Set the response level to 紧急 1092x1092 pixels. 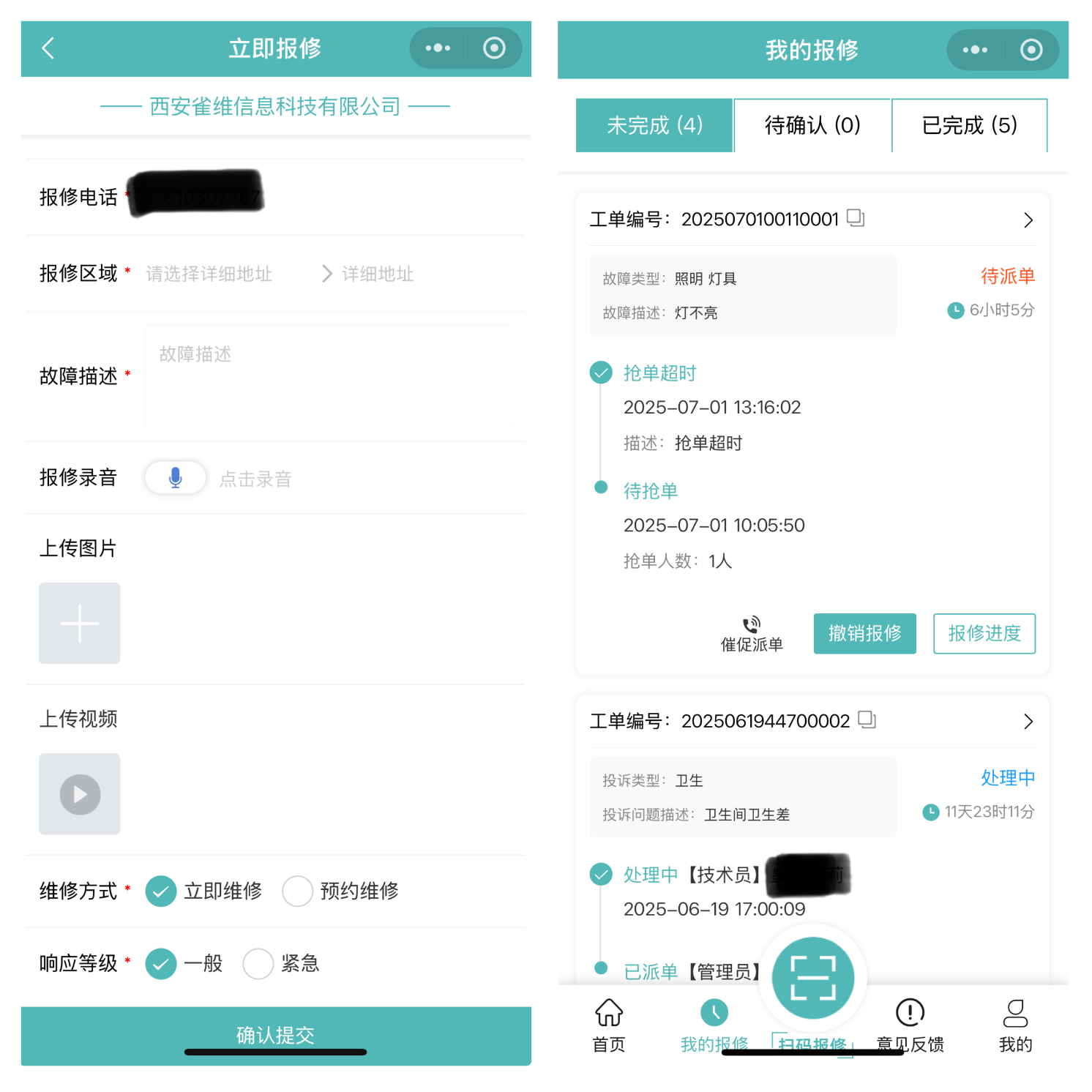[x=258, y=963]
